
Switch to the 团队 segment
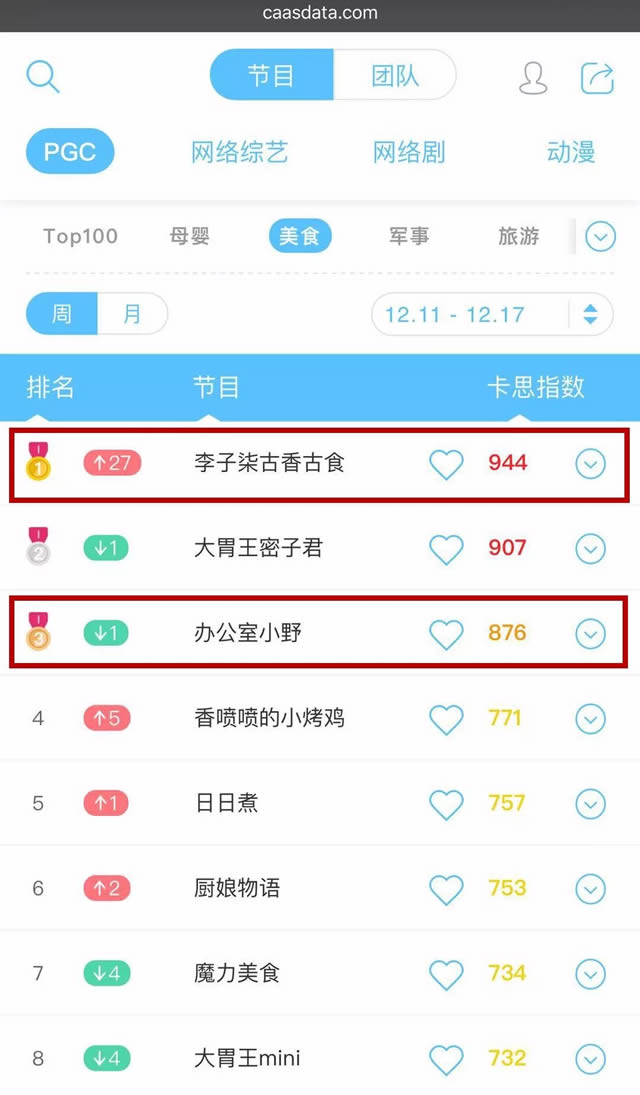(395, 76)
